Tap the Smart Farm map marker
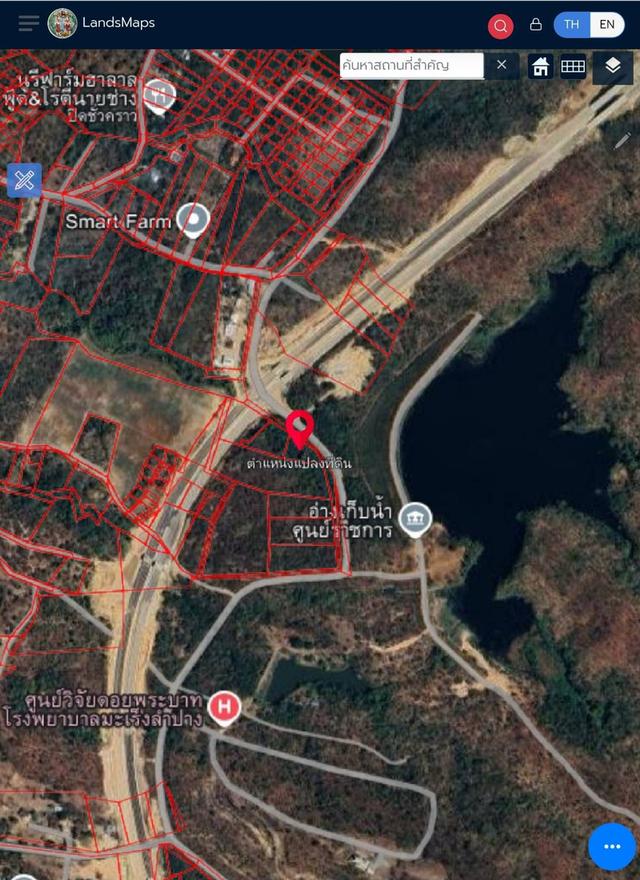This screenshot has height=880, width=640. pos(193,220)
